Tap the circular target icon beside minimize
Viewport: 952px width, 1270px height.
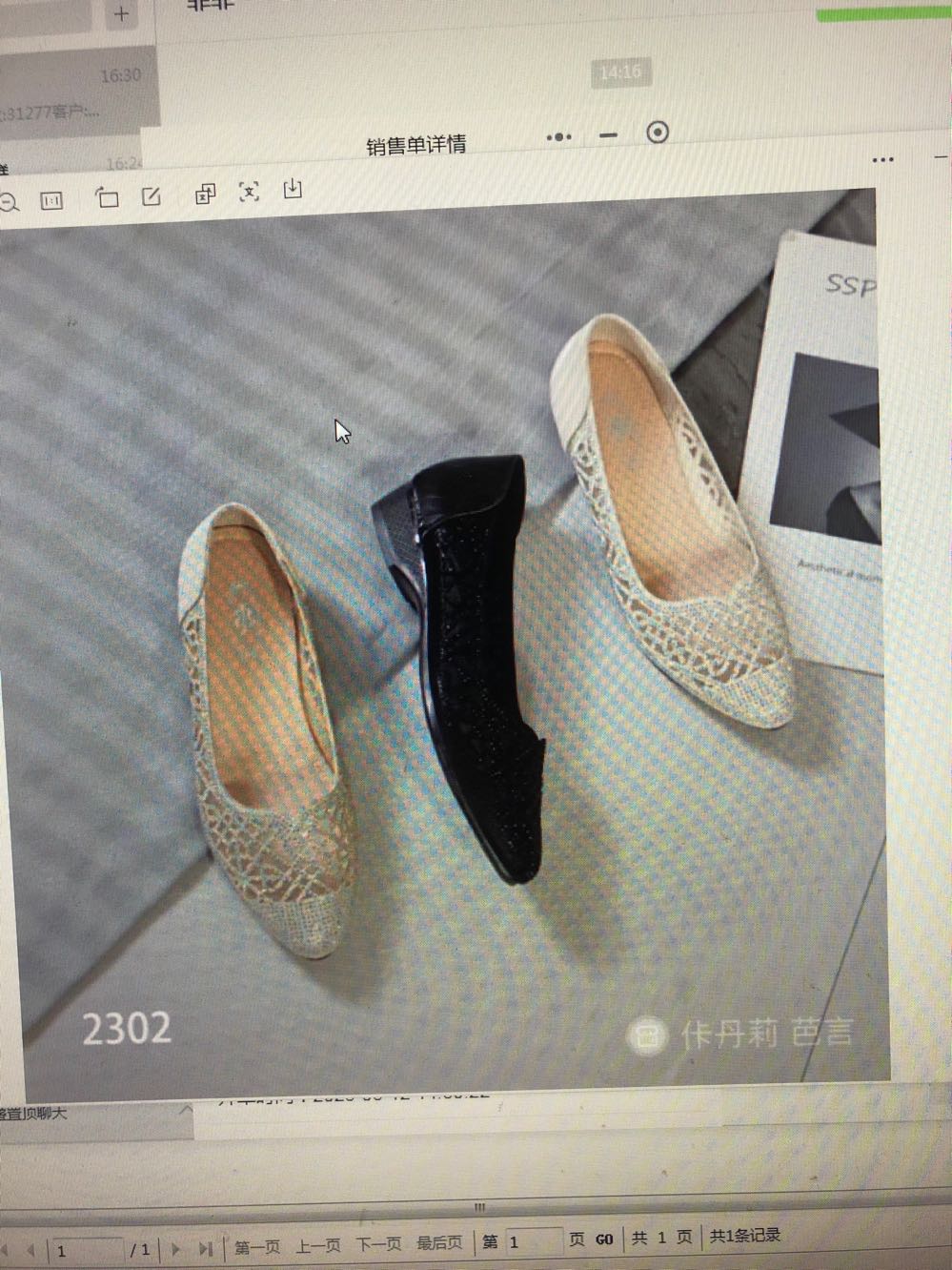658,133
